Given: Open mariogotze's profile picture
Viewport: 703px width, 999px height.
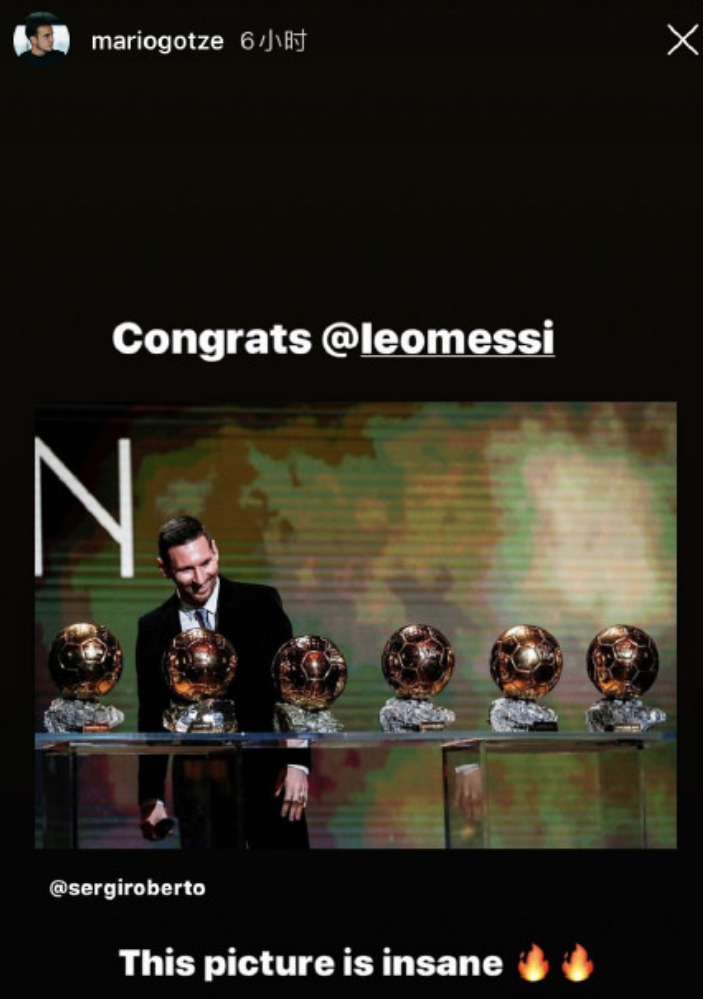Looking at the screenshot, I should (x=41, y=40).
